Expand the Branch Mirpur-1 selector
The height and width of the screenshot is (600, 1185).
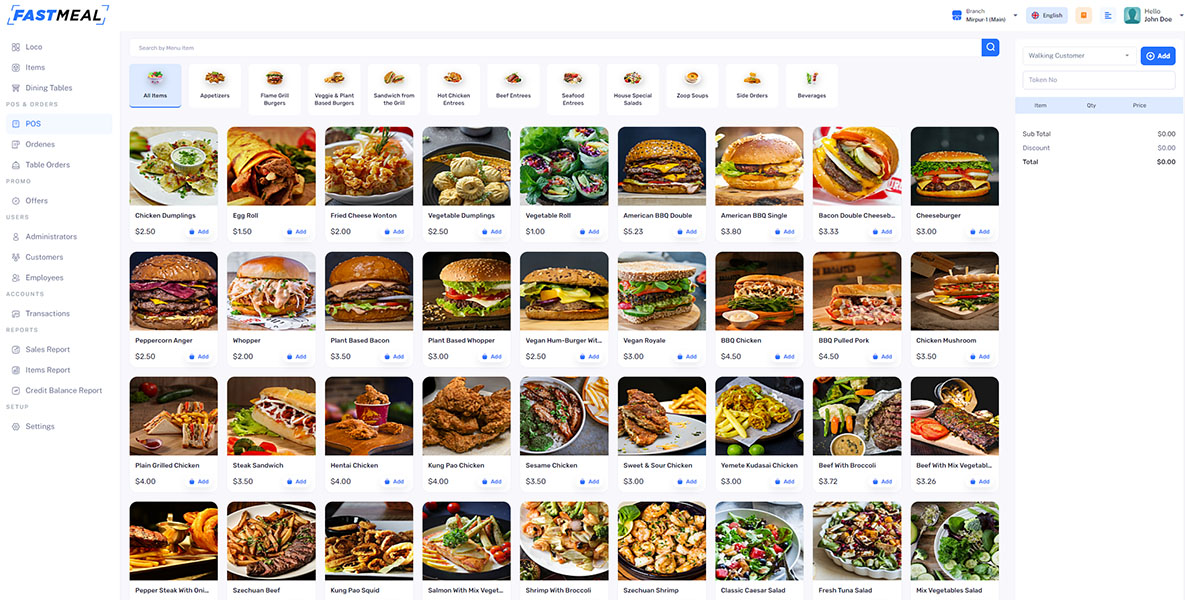(x=985, y=15)
